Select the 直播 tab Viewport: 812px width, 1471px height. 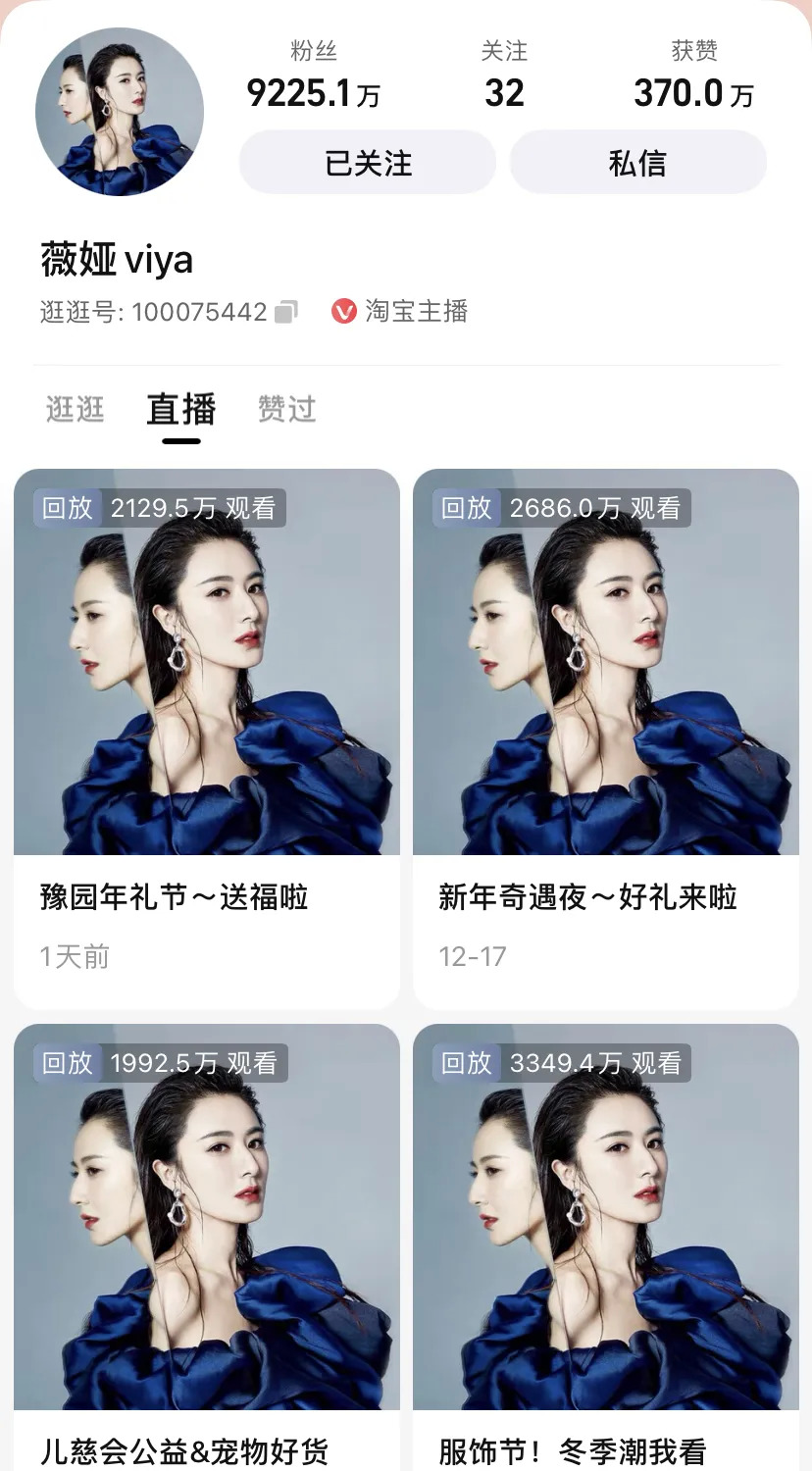(181, 409)
